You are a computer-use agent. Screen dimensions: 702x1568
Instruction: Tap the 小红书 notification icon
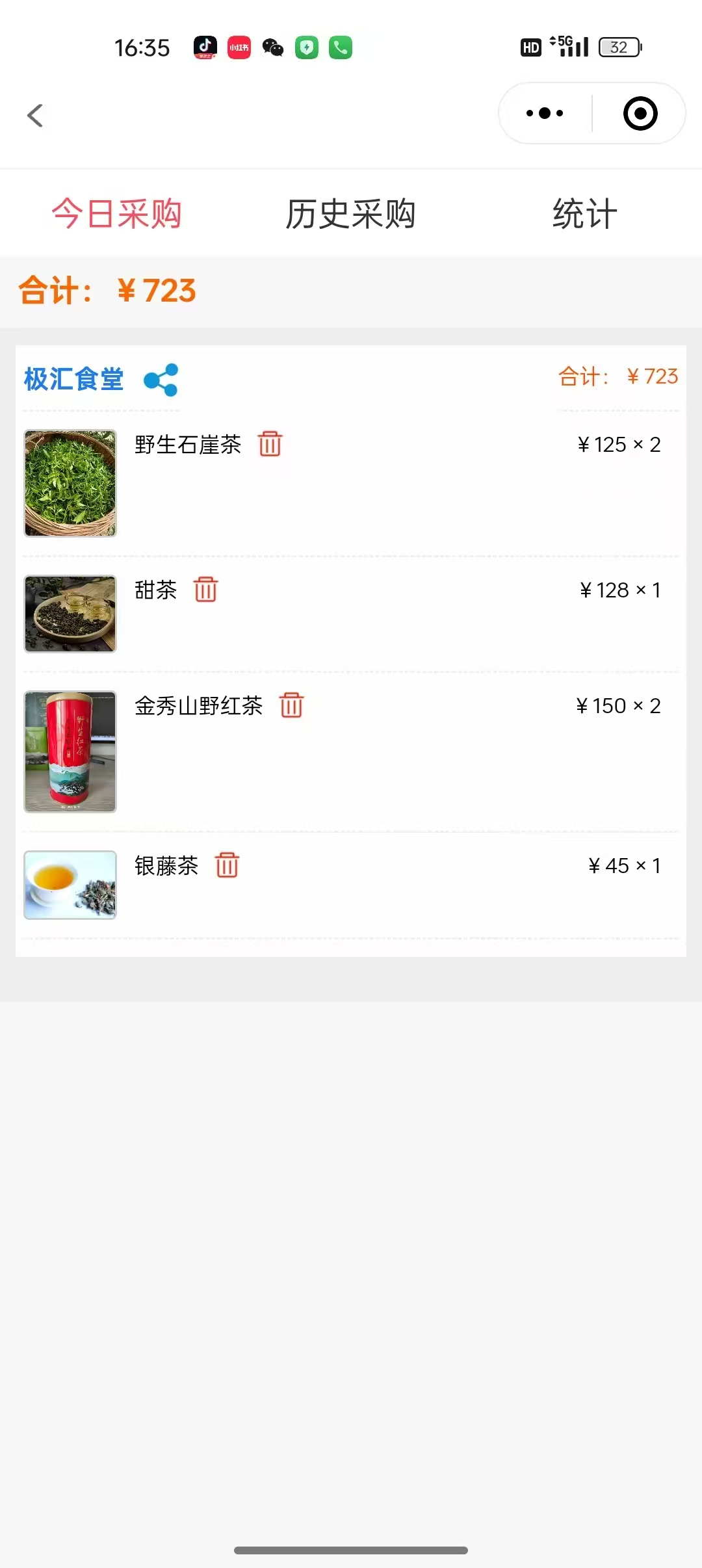pos(239,47)
